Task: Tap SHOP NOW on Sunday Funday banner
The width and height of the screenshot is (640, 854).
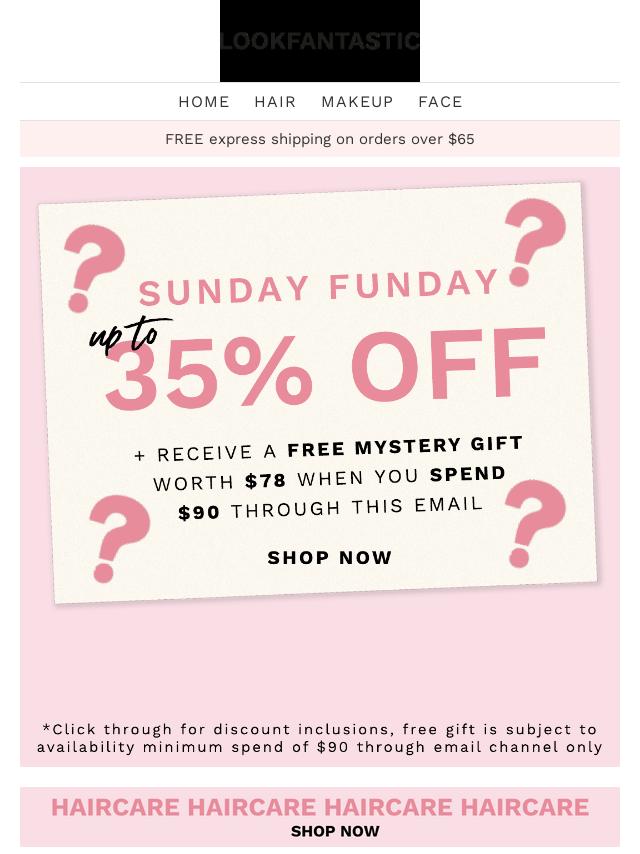Action: [x=330, y=558]
